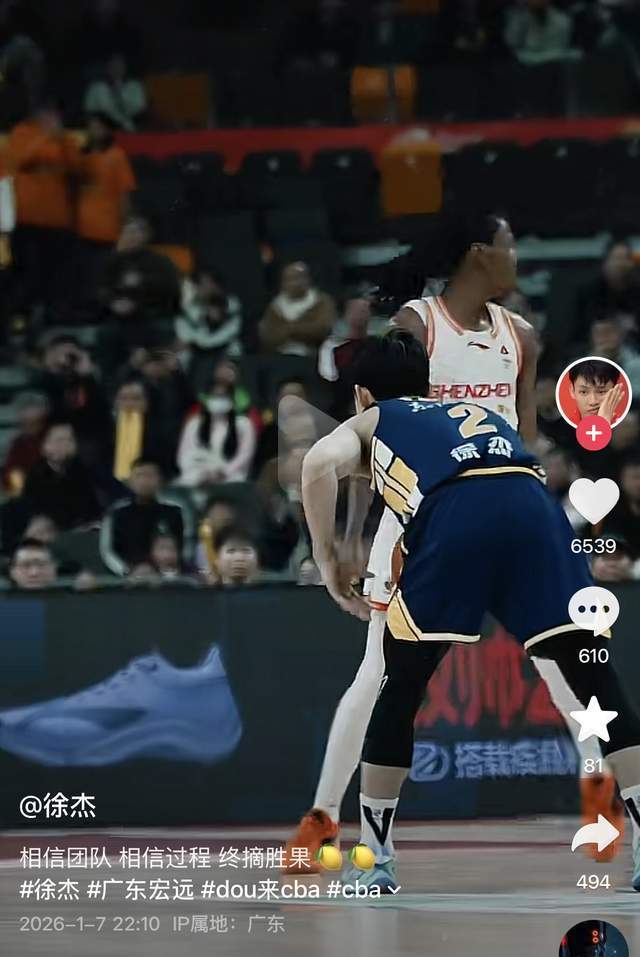Share this video via arrow icon
Viewport: 640px width, 957px height.
[593, 835]
